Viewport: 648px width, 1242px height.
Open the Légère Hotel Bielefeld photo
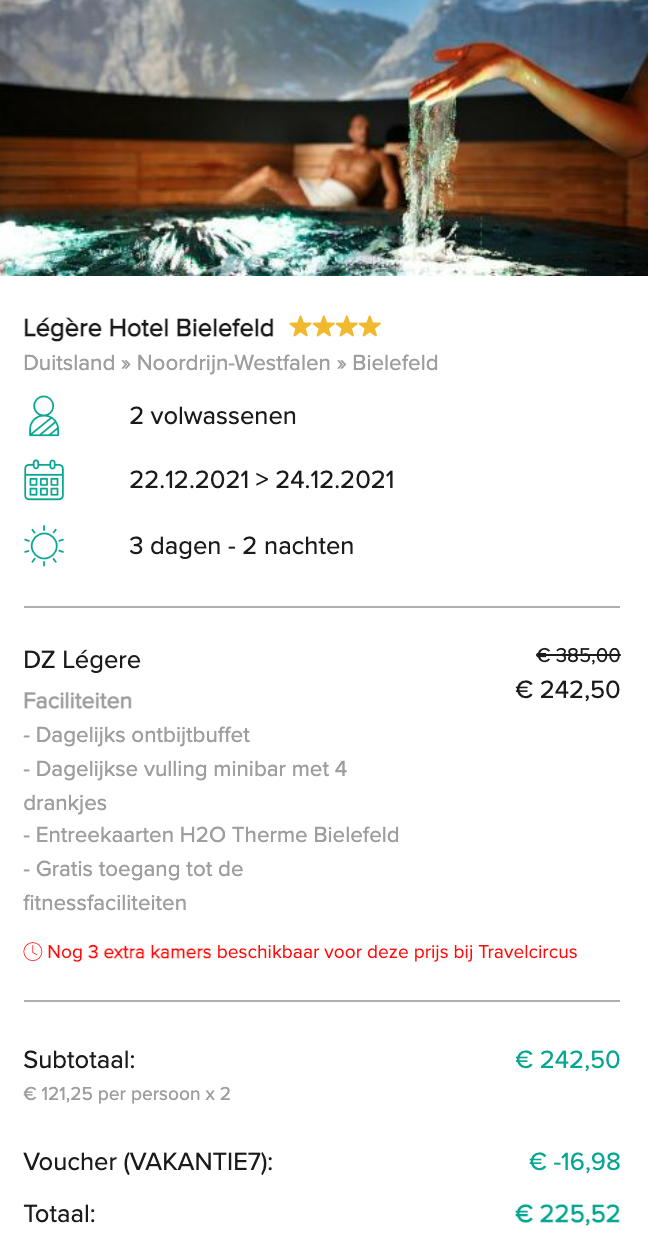click(324, 138)
